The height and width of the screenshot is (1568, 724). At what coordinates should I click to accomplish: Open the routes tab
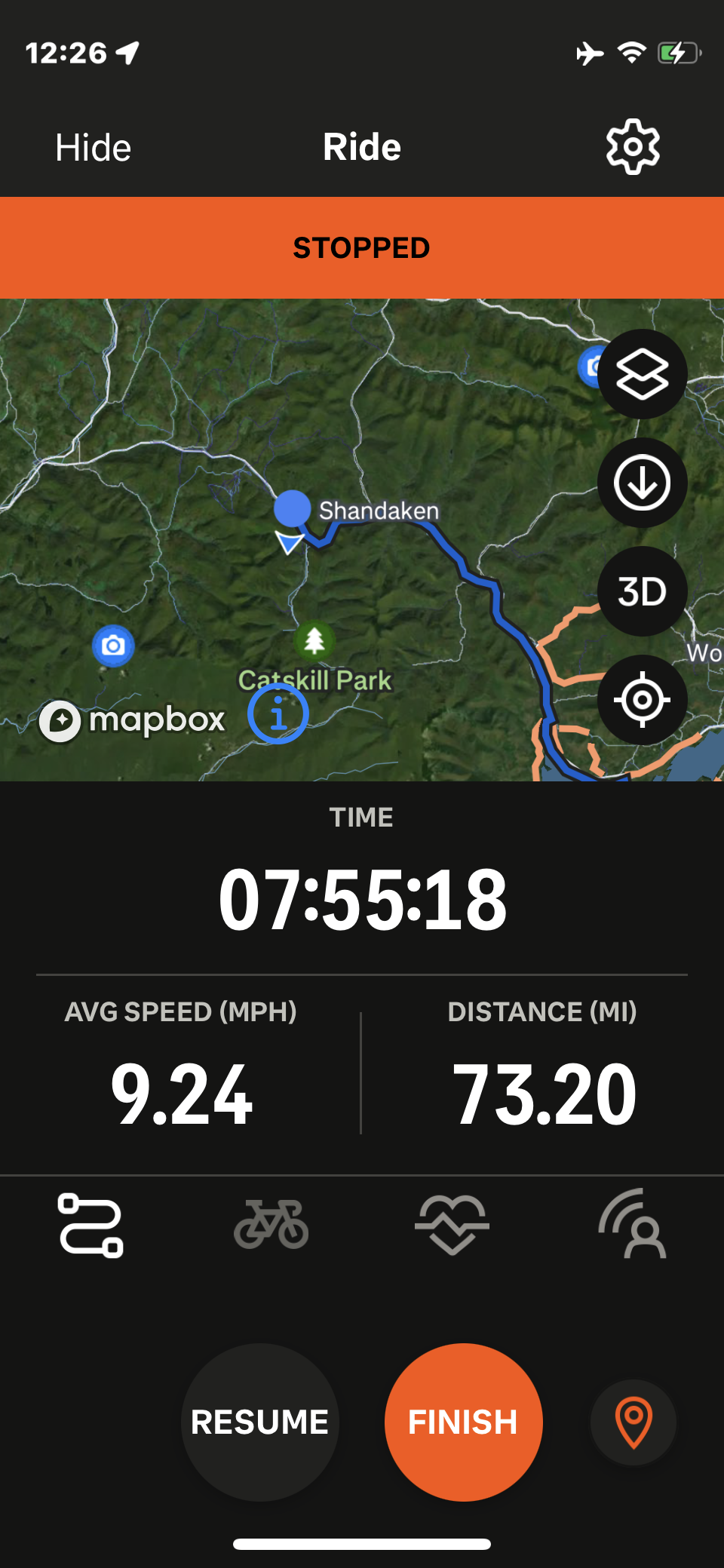[x=90, y=1226]
